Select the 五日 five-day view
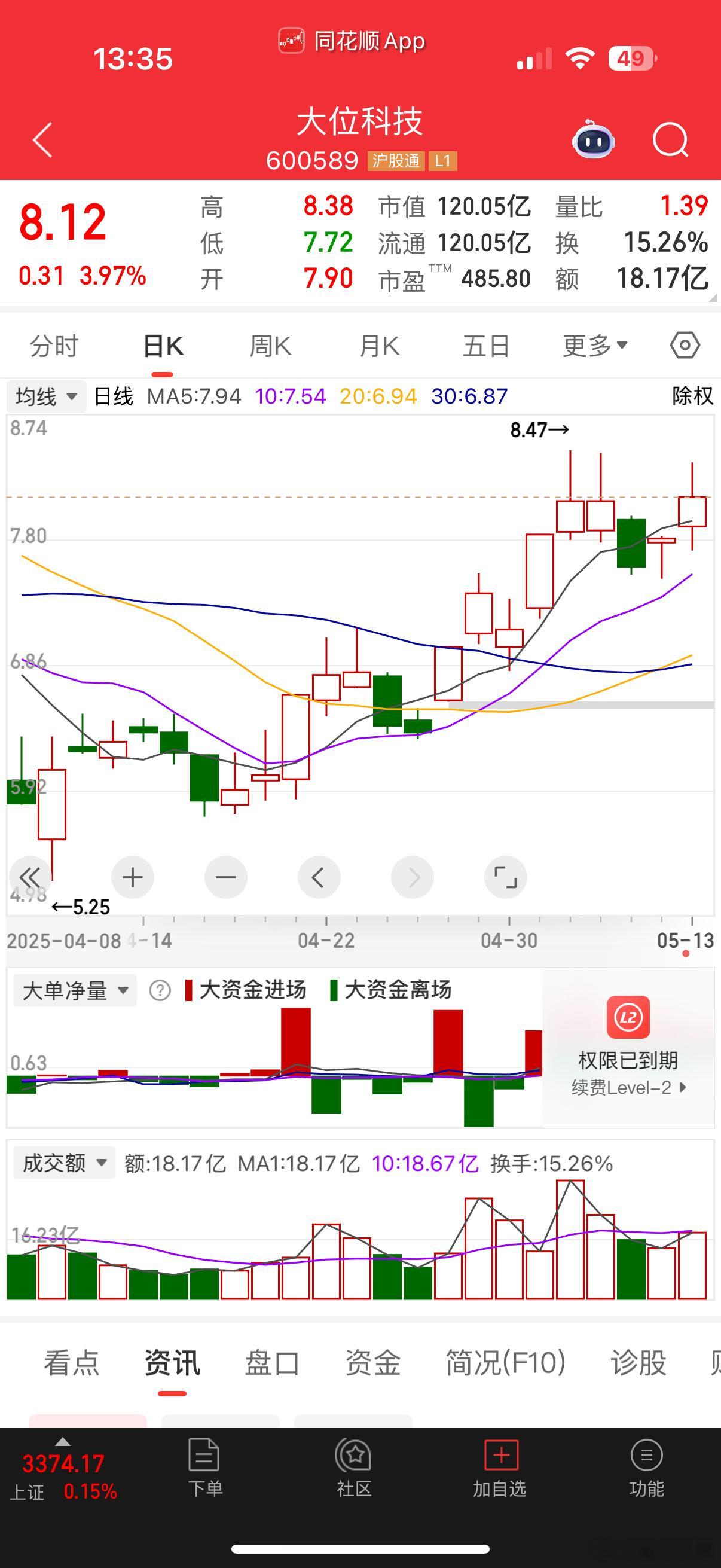 coord(486,346)
